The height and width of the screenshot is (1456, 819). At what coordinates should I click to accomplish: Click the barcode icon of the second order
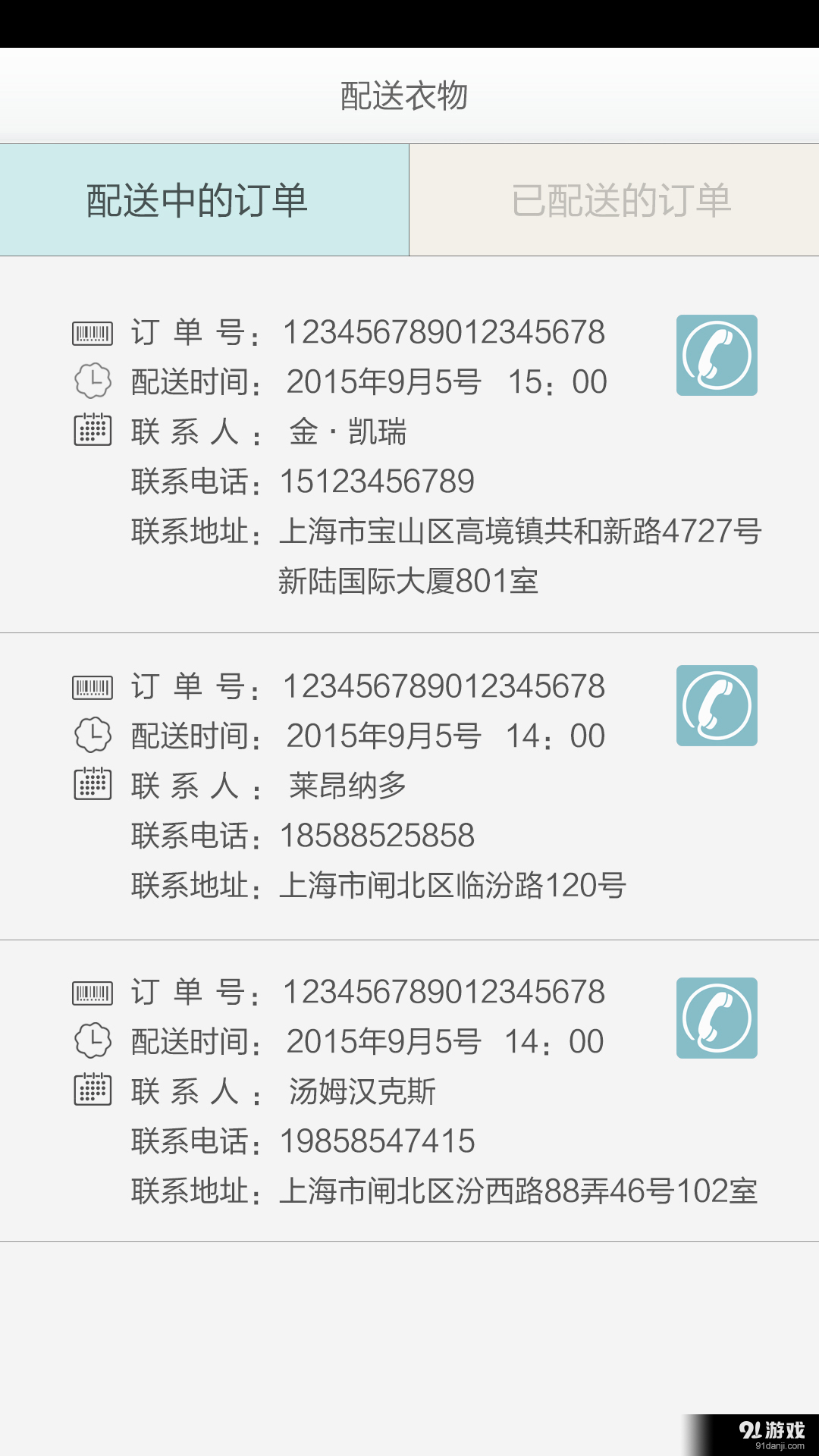[x=93, y=687]
